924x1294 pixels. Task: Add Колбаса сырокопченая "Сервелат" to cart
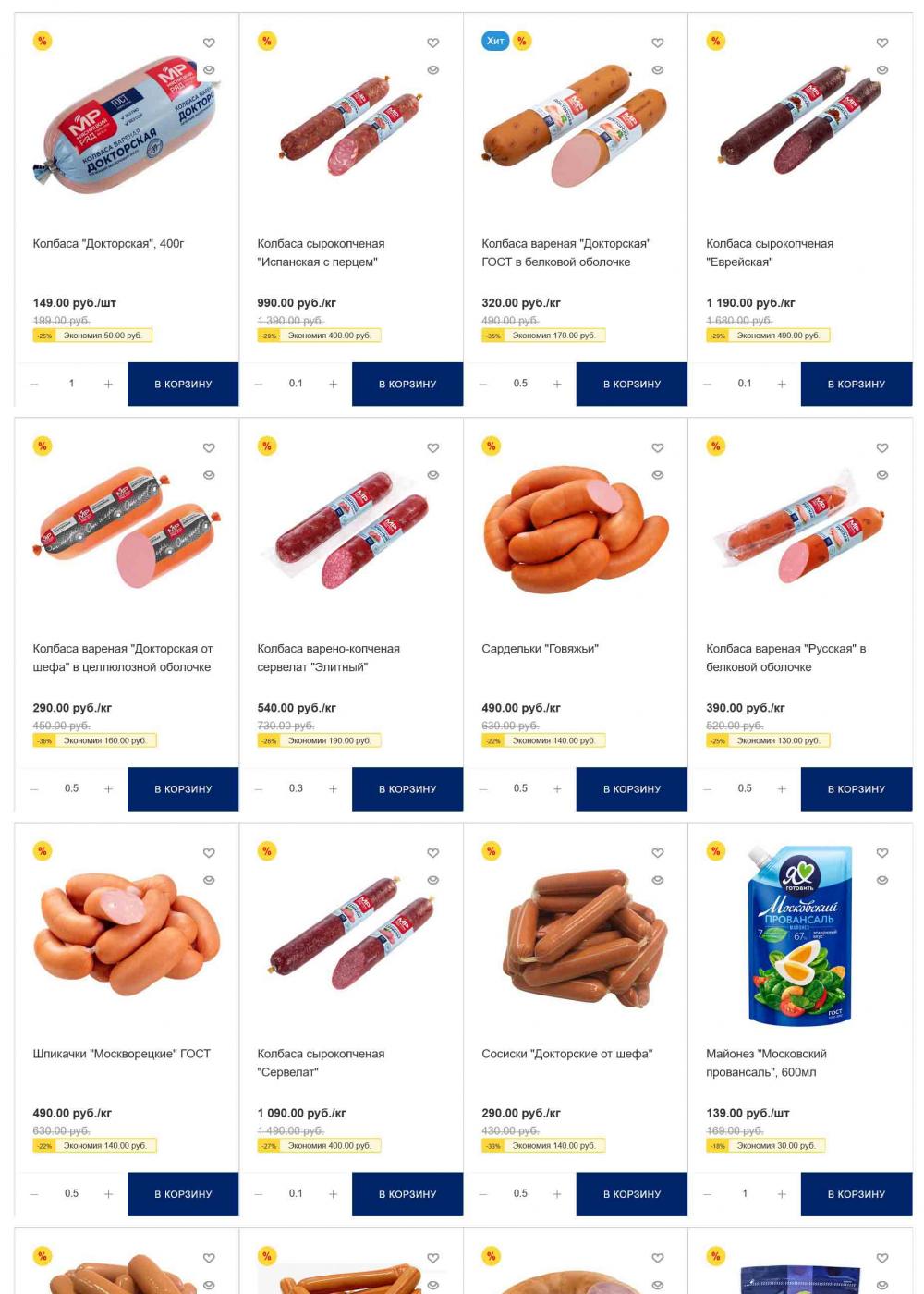point(407,1193)
